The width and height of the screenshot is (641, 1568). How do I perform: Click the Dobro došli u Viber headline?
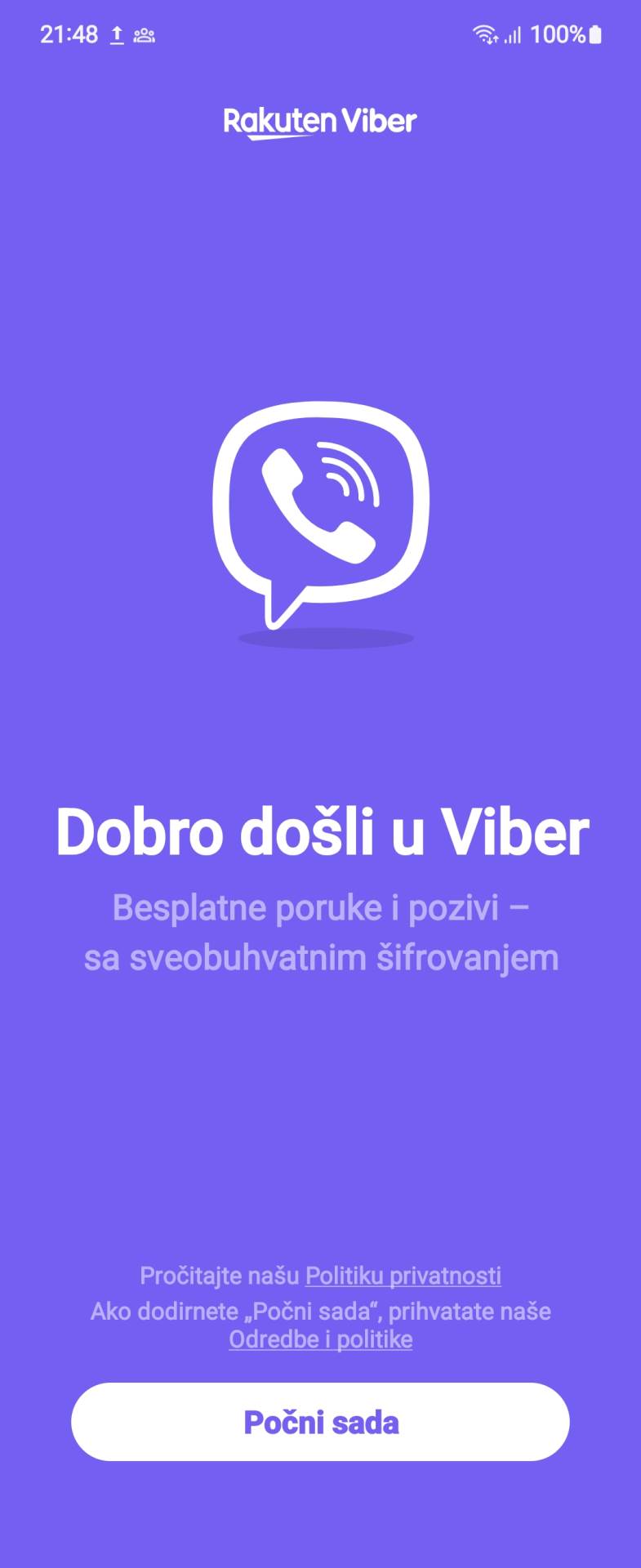pyautogui.click(x=320, y=832)
